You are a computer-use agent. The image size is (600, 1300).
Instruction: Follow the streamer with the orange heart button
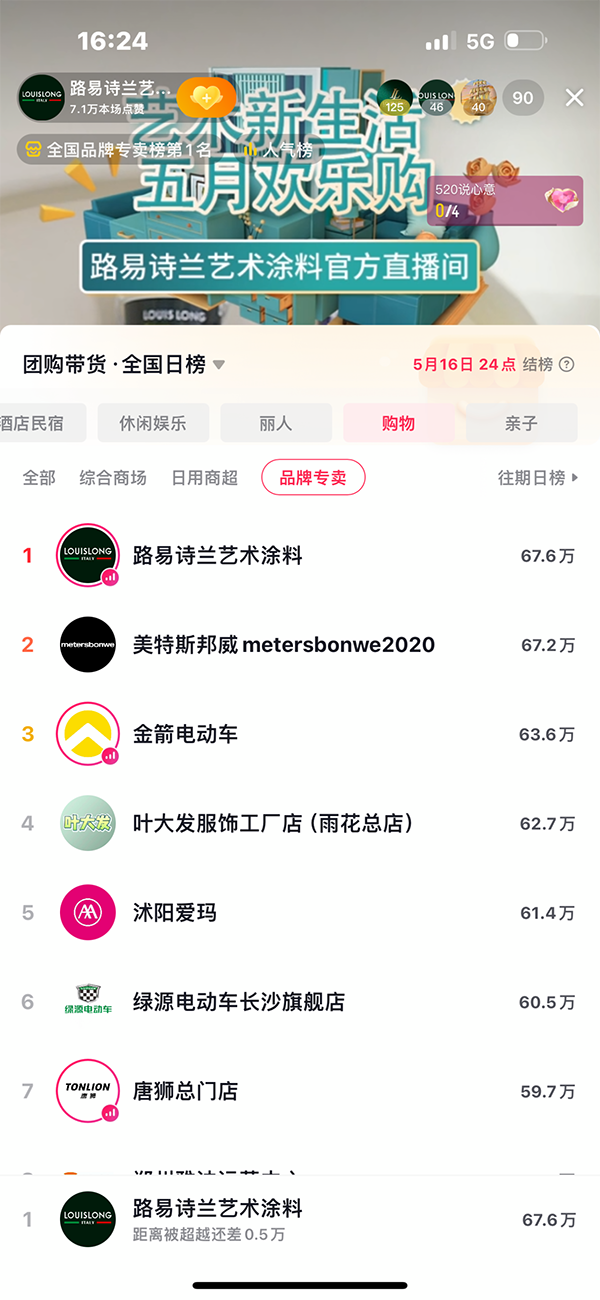tap(206, 97)
